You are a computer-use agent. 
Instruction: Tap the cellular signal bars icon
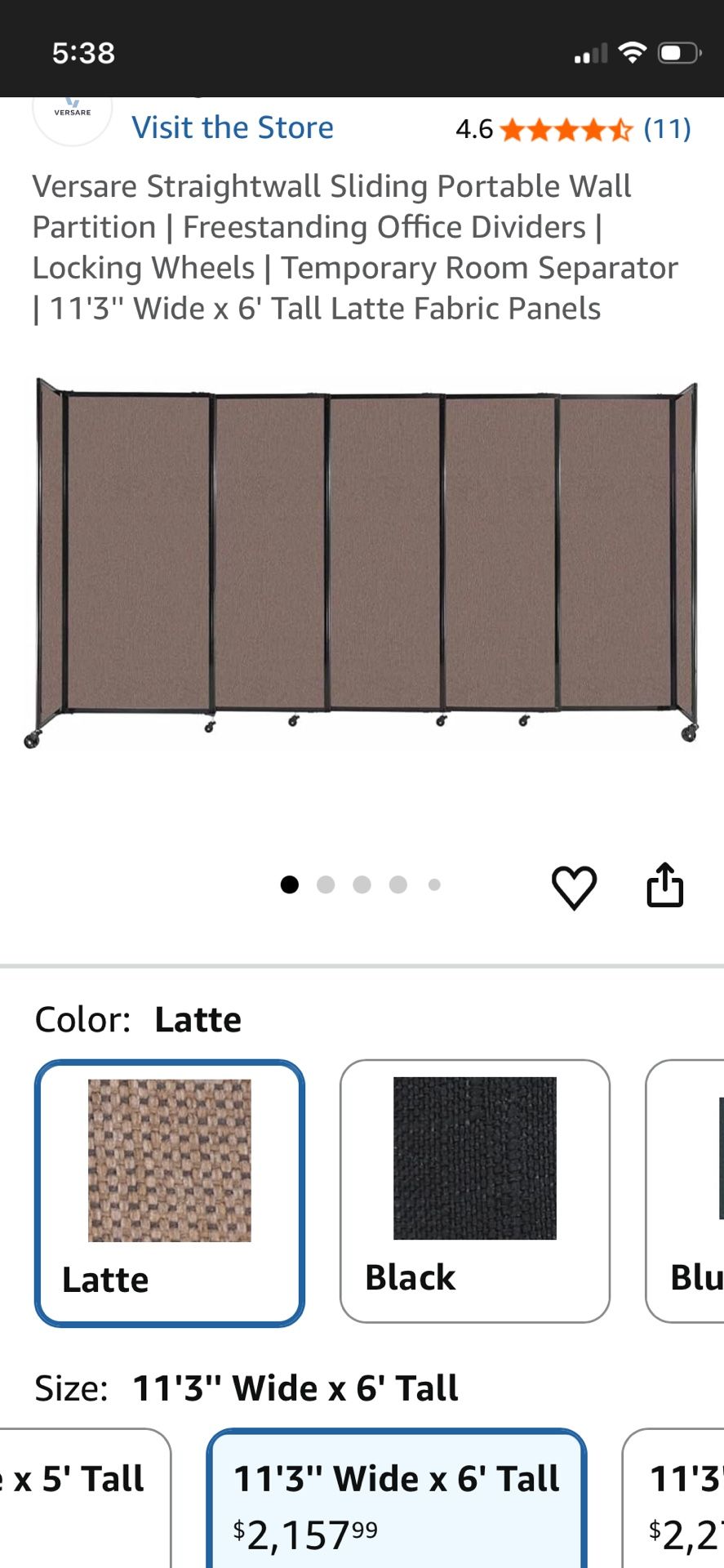pyautogui.click(x=589, y=52)
